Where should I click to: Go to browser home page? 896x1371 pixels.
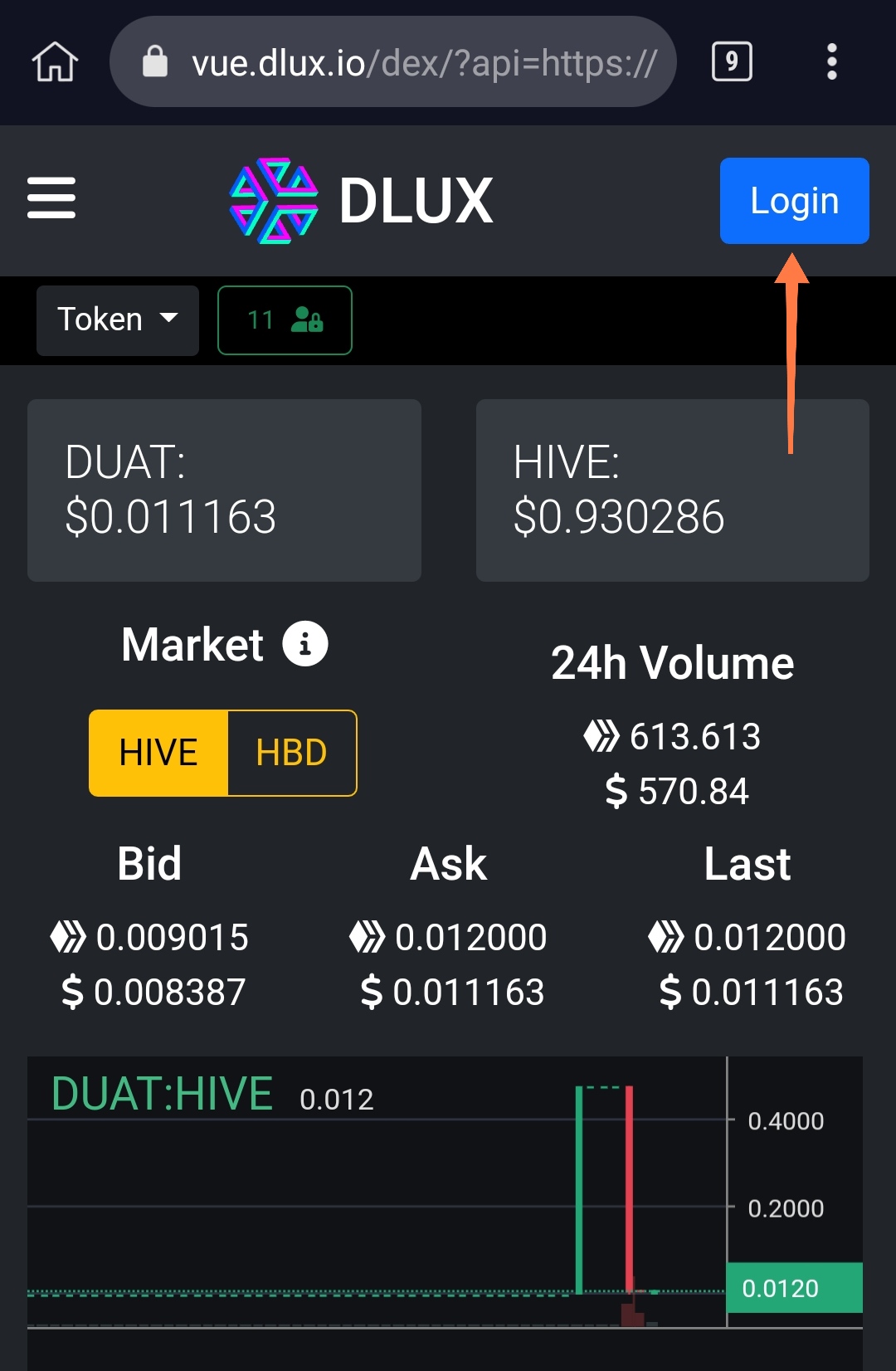coord(55,62)
